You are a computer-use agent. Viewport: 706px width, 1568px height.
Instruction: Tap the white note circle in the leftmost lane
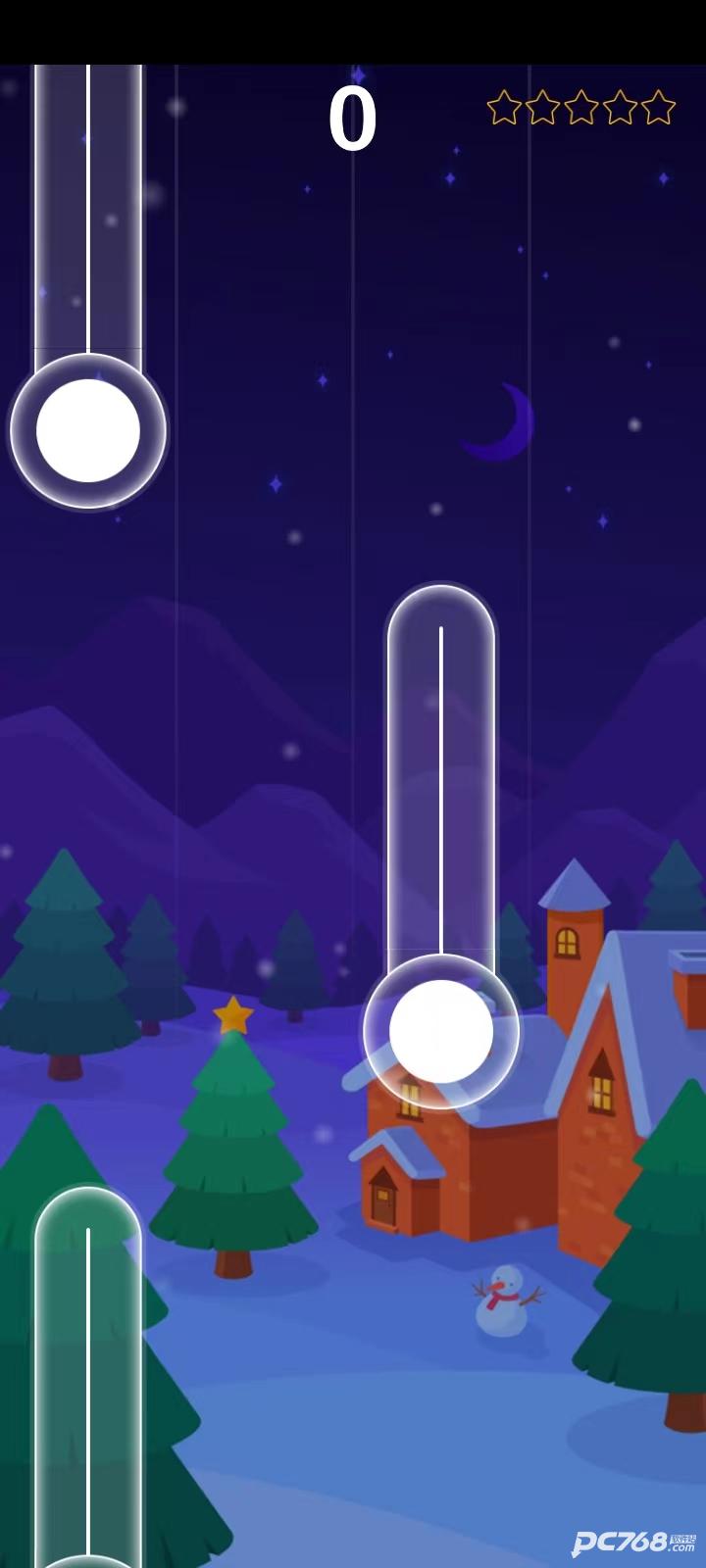tap(88, 431)
